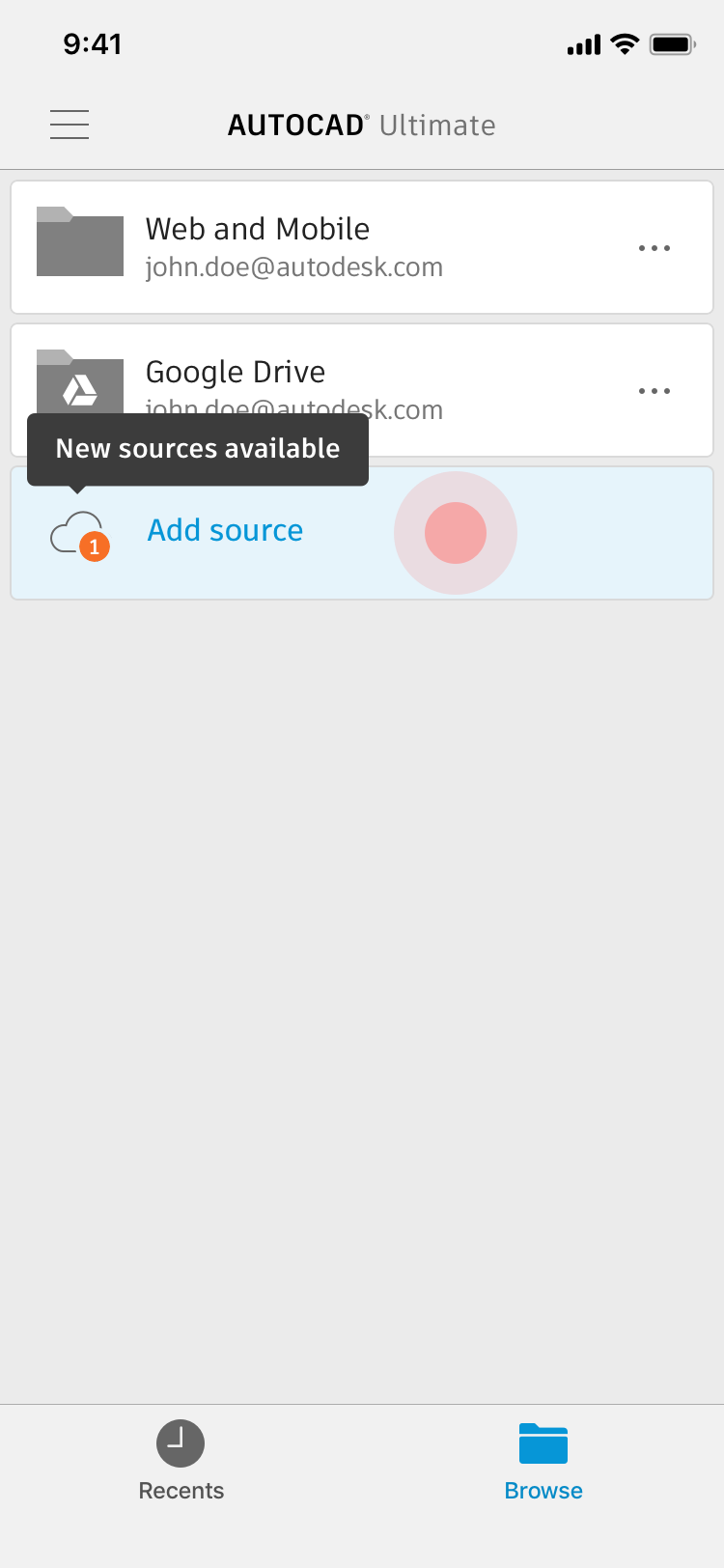Viewport: 724px width, 1568px height.
Task: Open the Web and Mobile folder
Action: [x=362, y=247]
